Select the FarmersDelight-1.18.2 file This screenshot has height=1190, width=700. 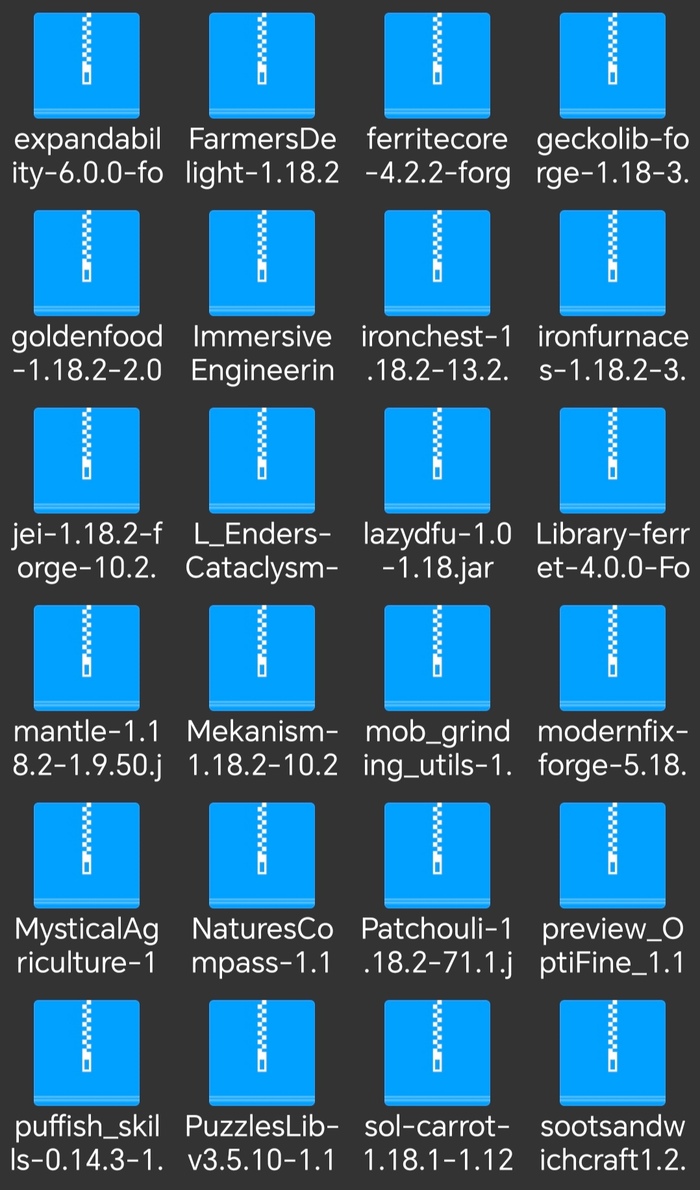(x=262, y=62)
